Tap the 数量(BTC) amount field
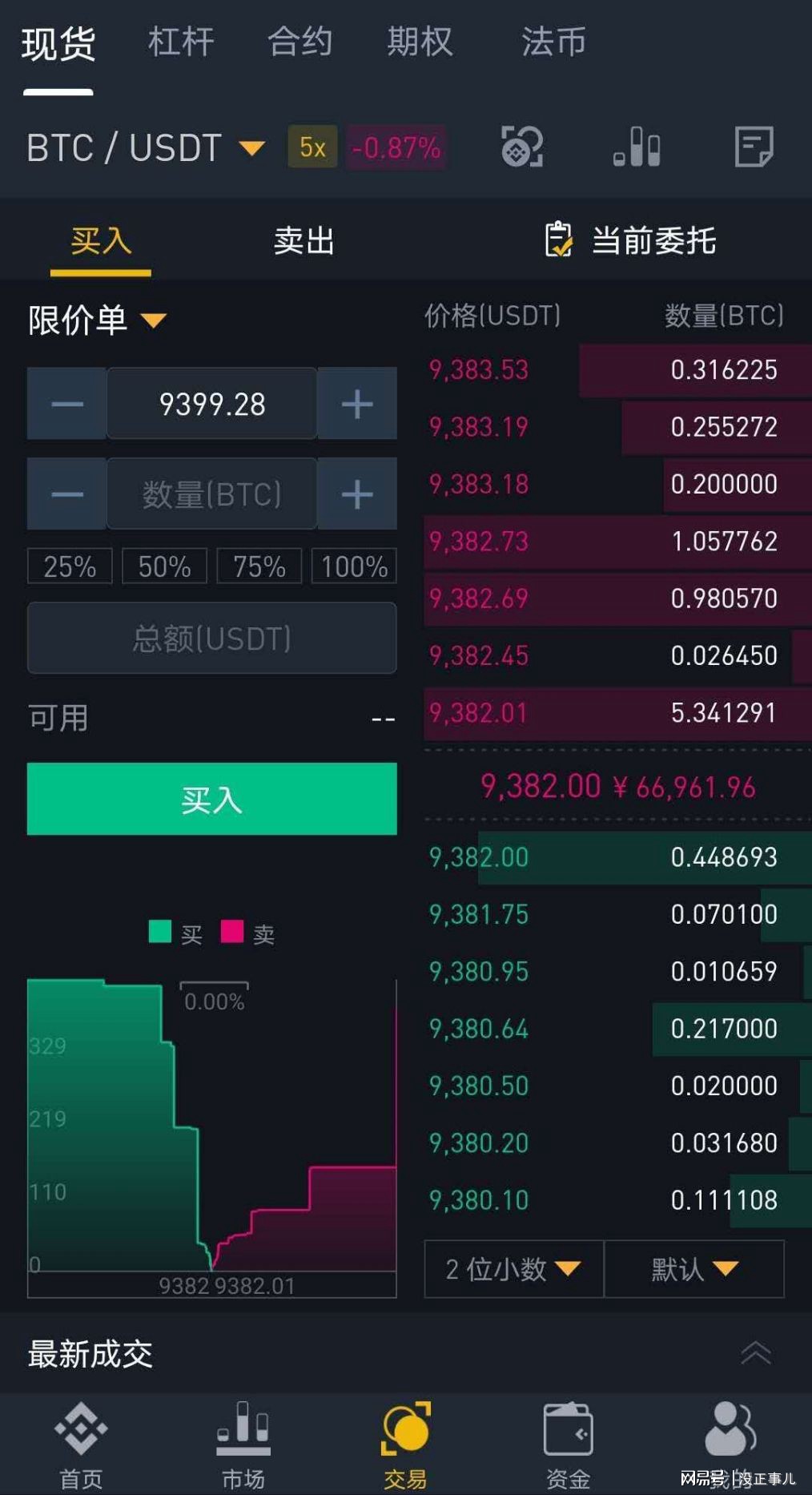Screen dimensions: 812x1495 211,494
